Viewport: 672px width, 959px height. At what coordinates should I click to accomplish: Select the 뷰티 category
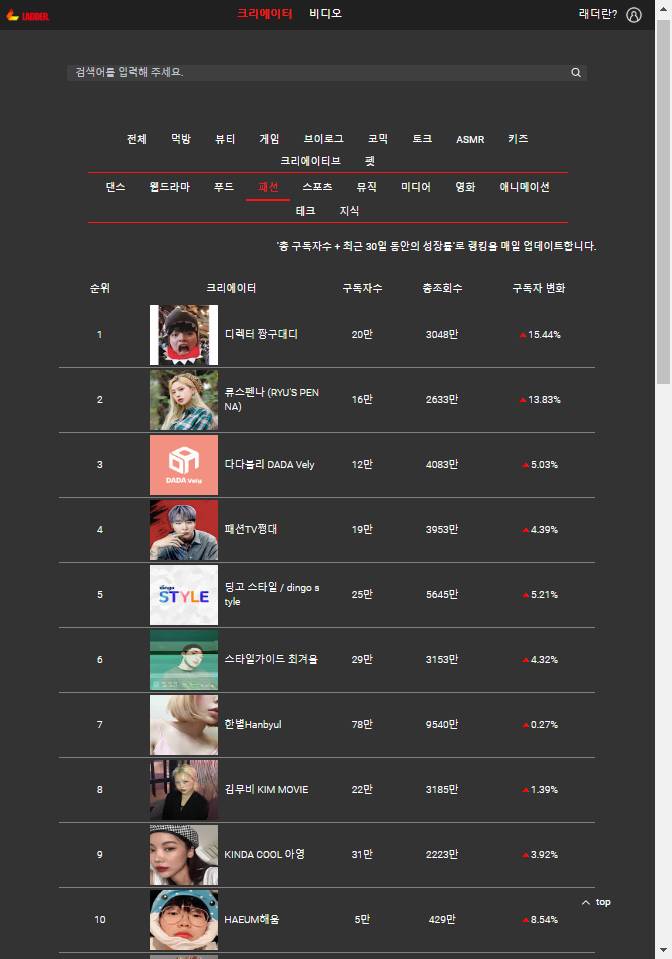pyautogui.click(x=225, y=139)
